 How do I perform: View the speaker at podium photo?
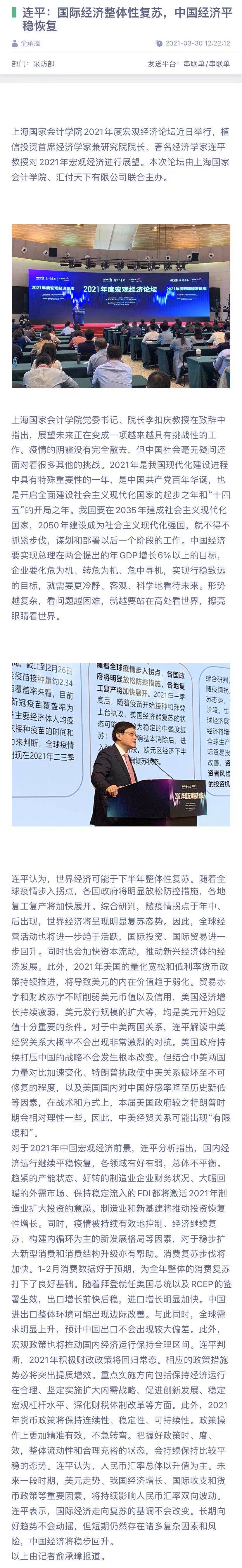[x=121, y=744]
